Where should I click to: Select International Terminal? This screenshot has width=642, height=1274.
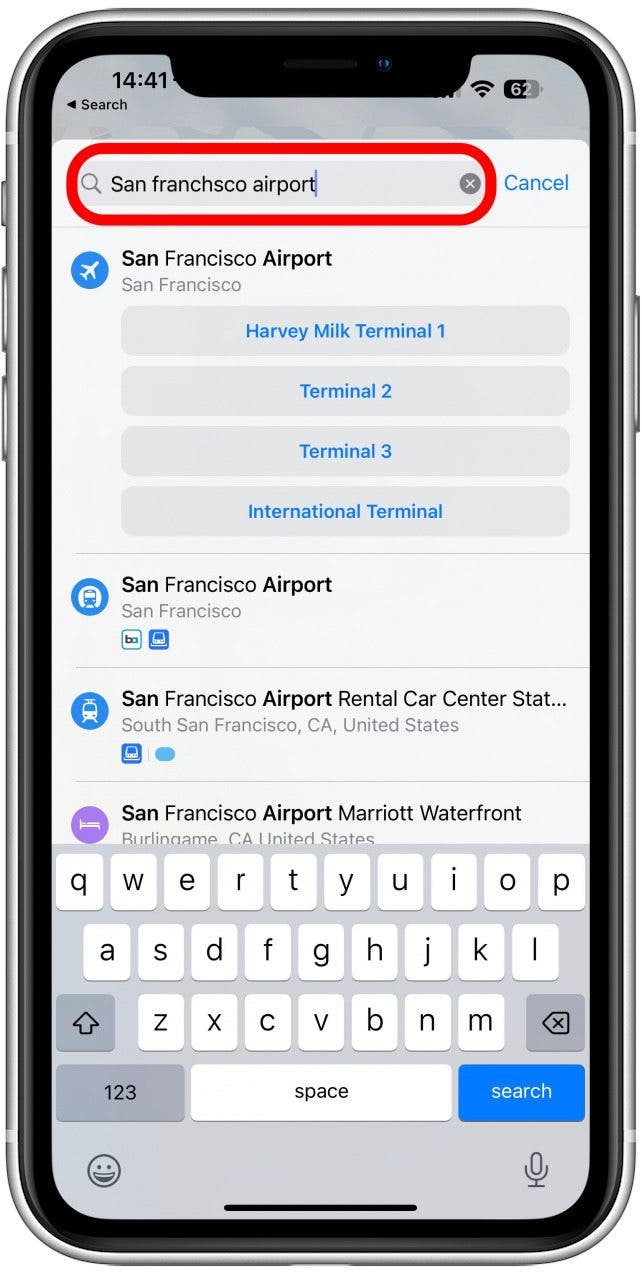click(x=345, y=511)
